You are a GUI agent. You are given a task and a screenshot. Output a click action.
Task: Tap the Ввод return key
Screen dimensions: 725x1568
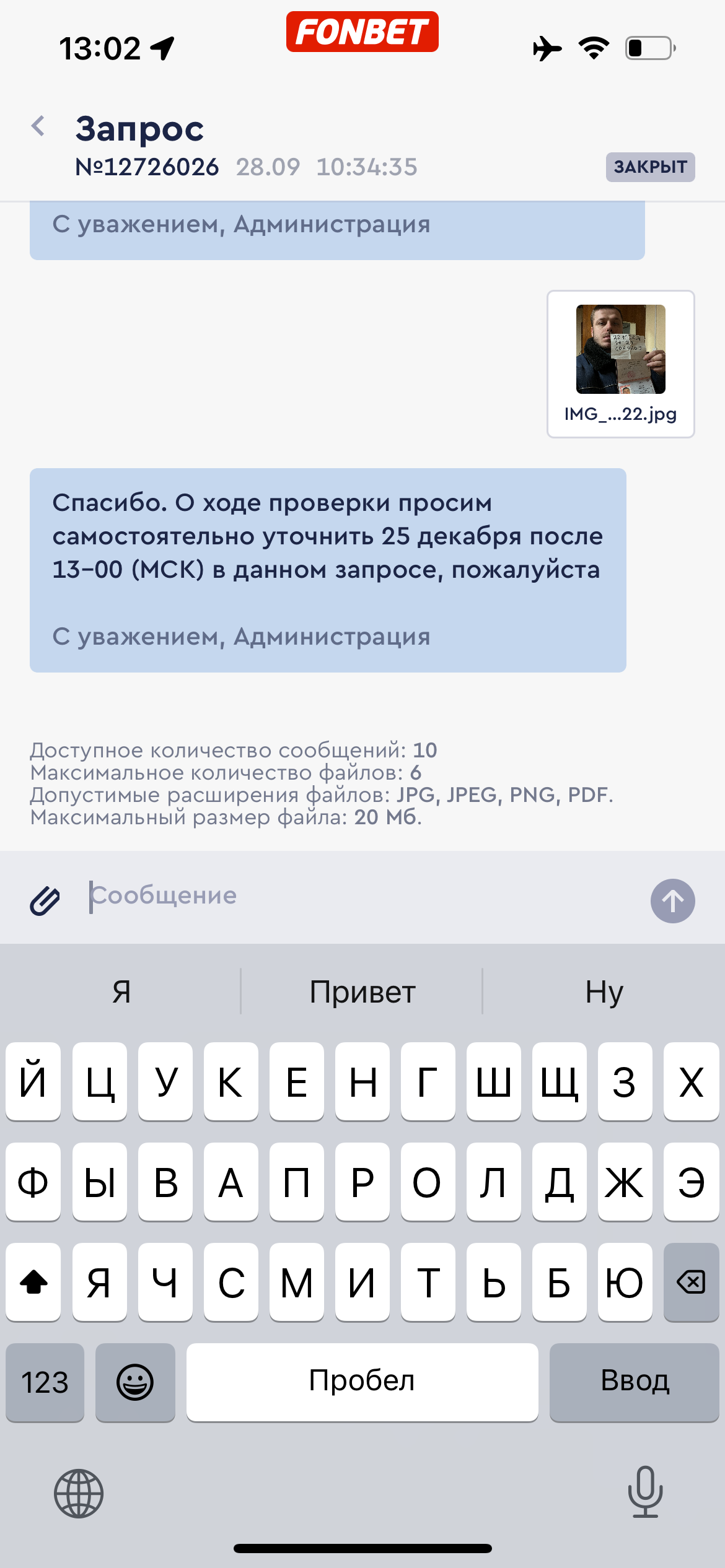coord(634,1382)
